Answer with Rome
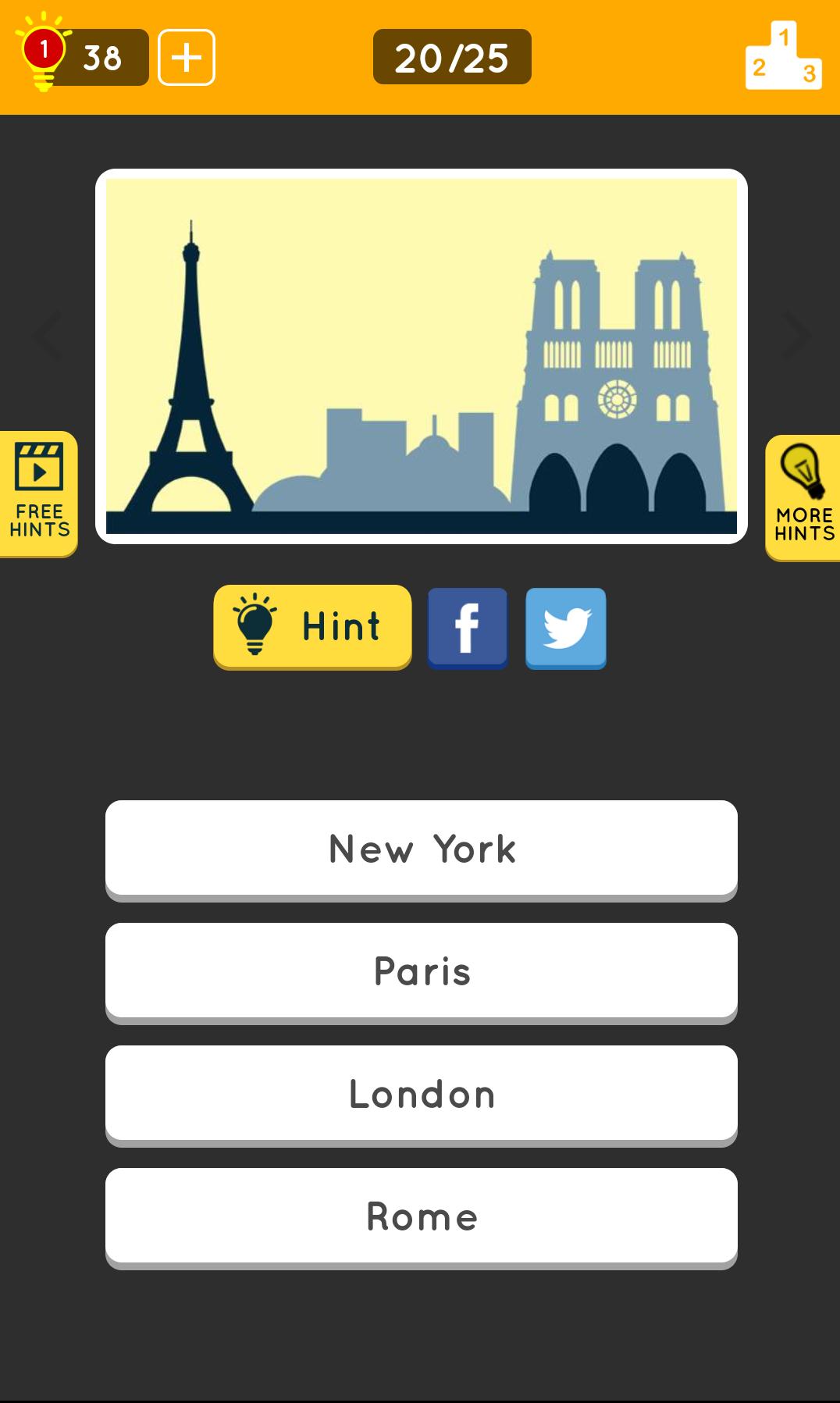This screenshot has width=840, height=1403. pos(422,1218)
